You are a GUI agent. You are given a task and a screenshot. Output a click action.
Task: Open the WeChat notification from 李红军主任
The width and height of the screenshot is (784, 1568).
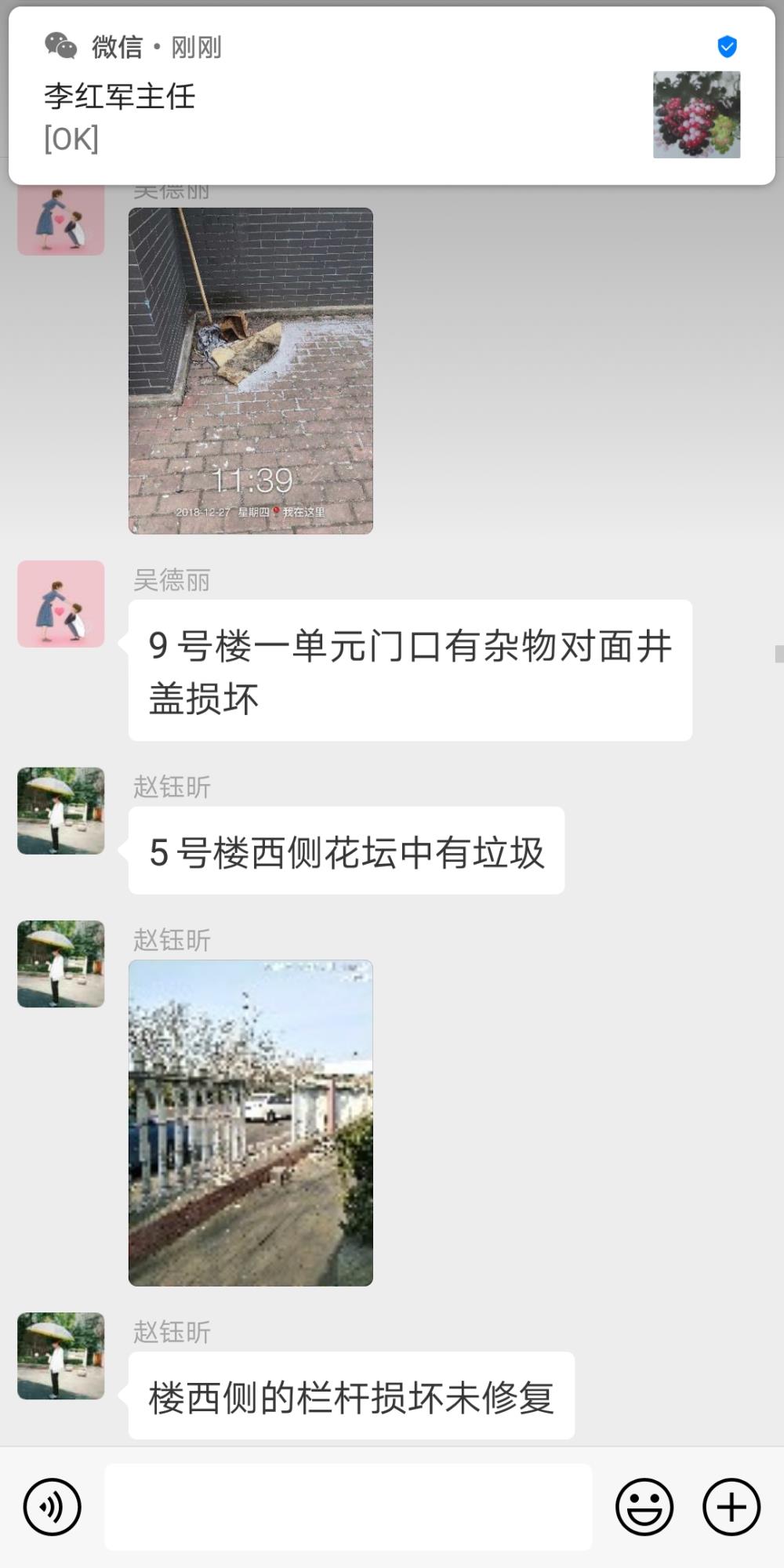click(391, 96)
